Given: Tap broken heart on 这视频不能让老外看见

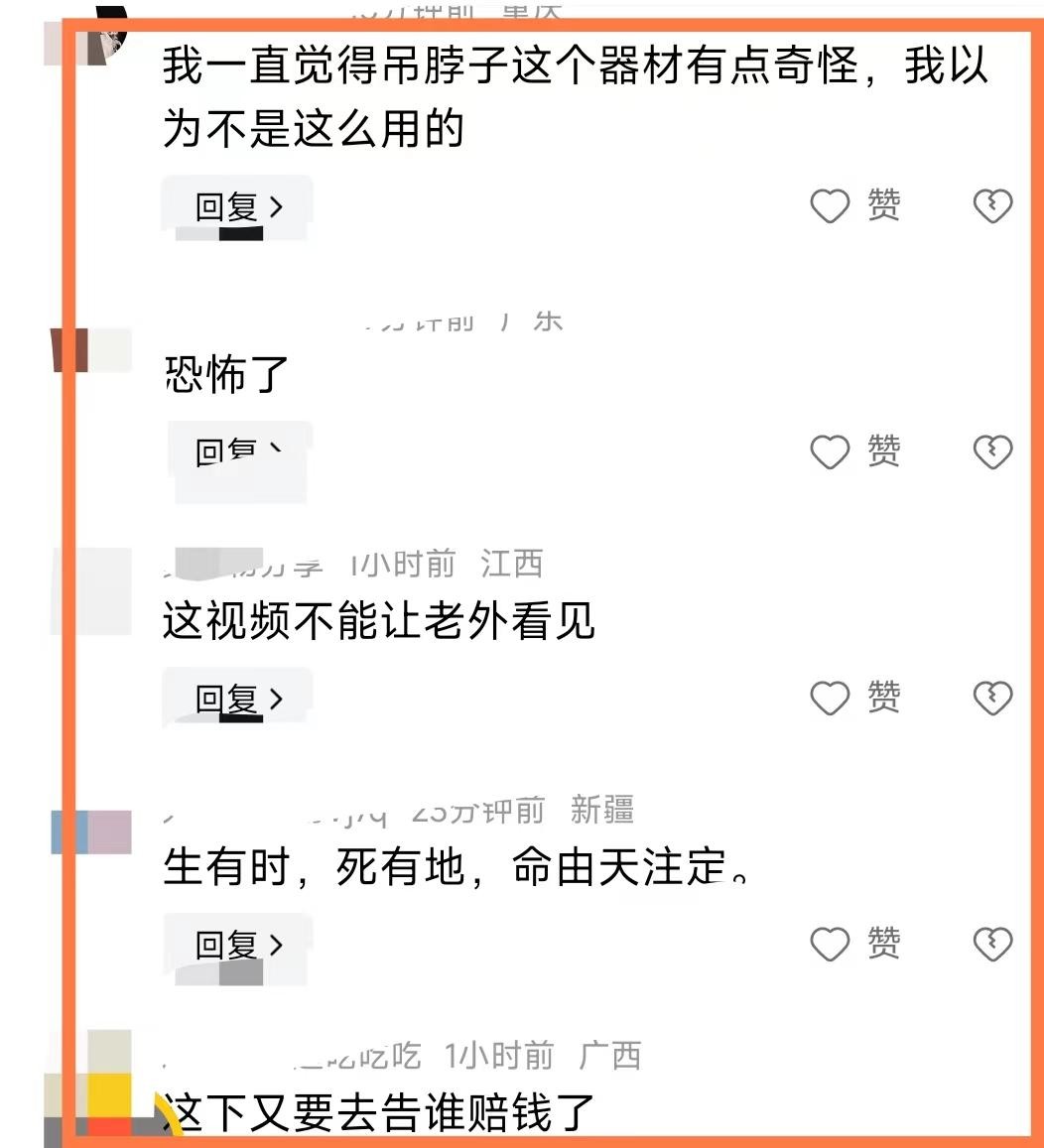Looking at the screenshot, I should 992,699.
